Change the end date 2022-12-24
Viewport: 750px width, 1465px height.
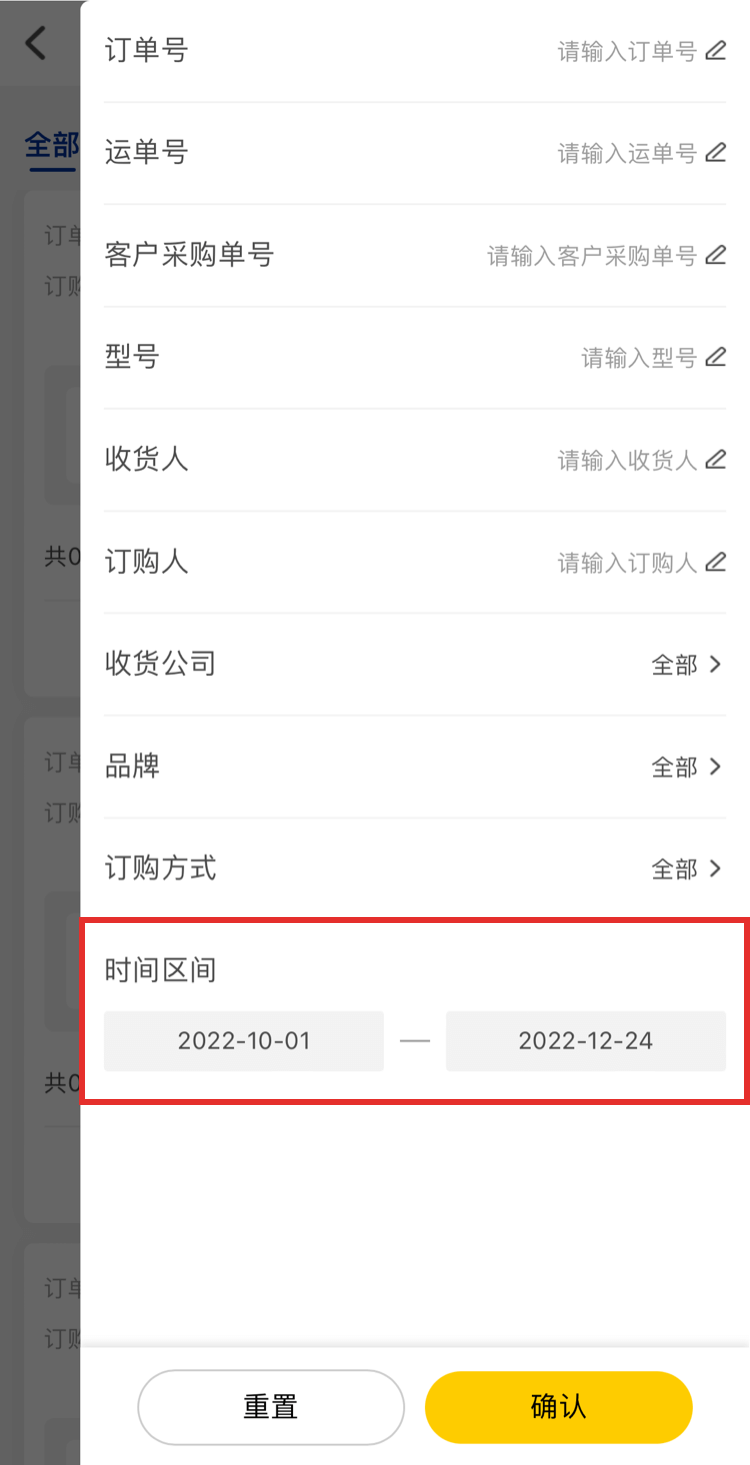tap(585, 1041)
